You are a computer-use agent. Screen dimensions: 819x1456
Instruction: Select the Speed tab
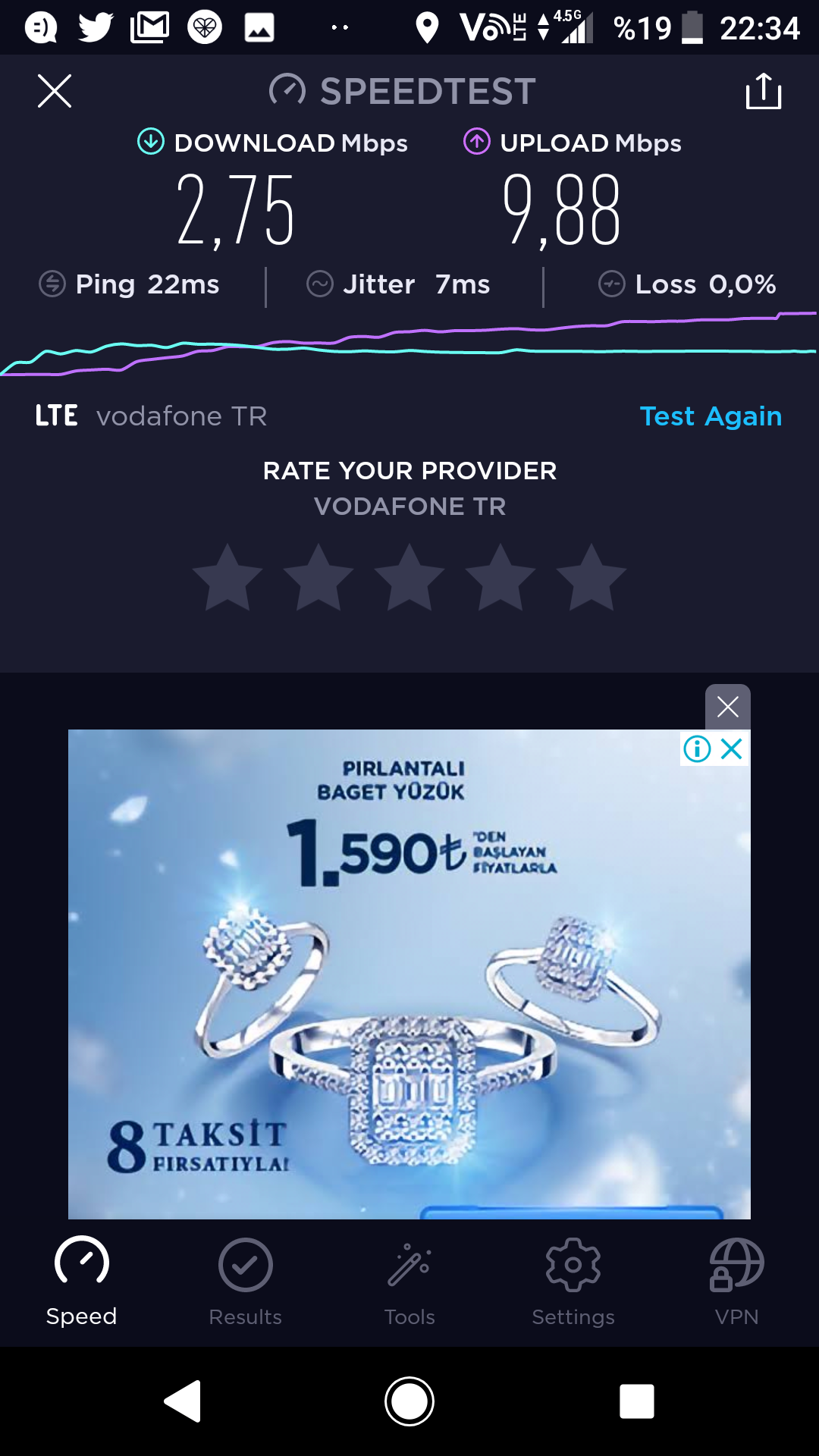(x=82, y=1282)
